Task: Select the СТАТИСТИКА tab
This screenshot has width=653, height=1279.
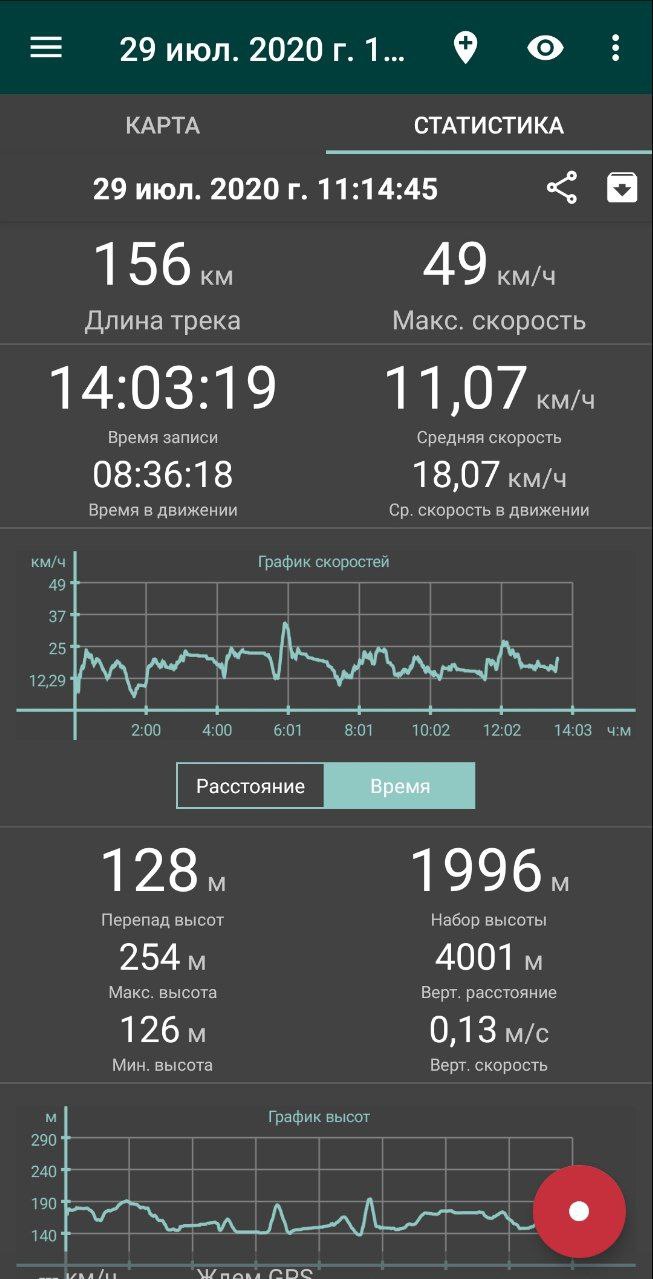Action: coord(489,126)
